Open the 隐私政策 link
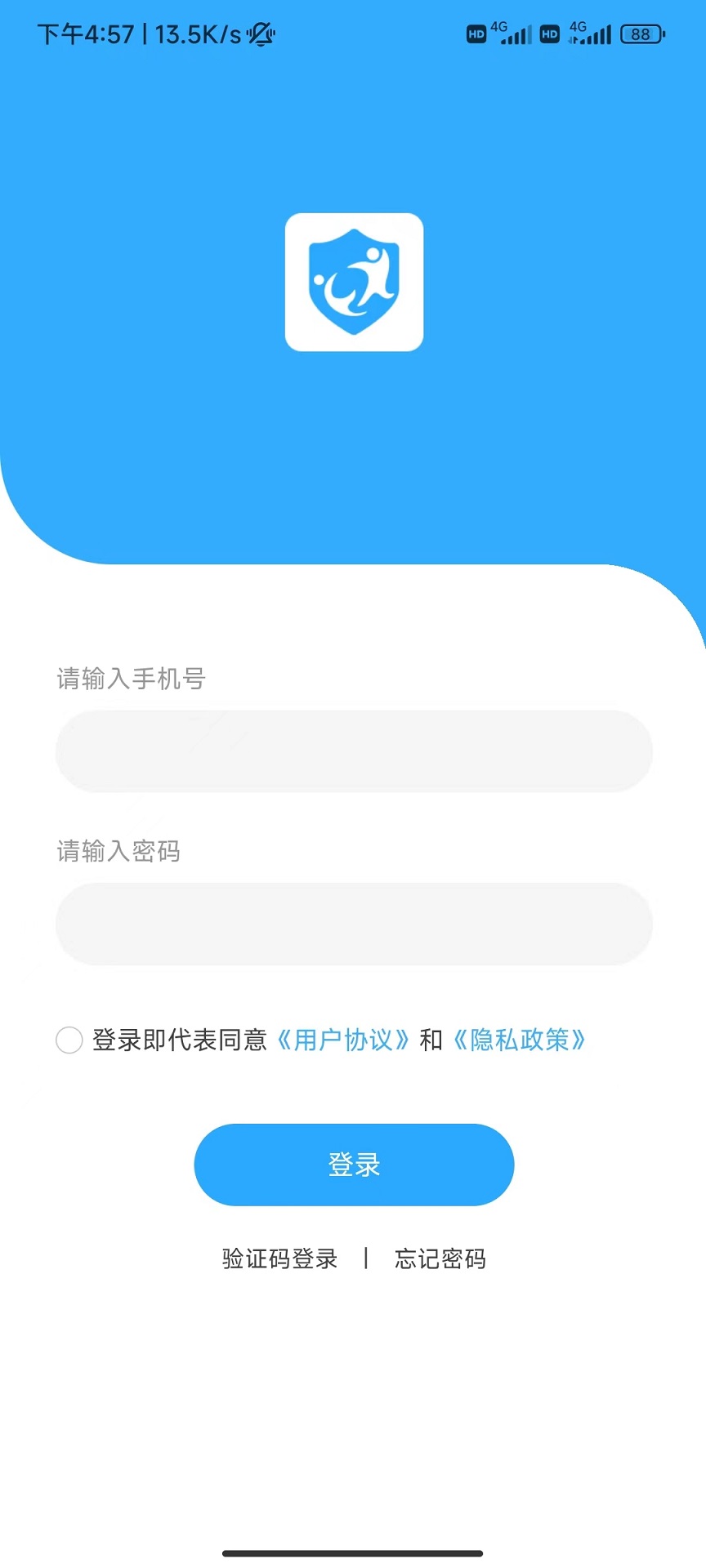The height and width of the screenshot is (1568, 706). pos(520,1040)
